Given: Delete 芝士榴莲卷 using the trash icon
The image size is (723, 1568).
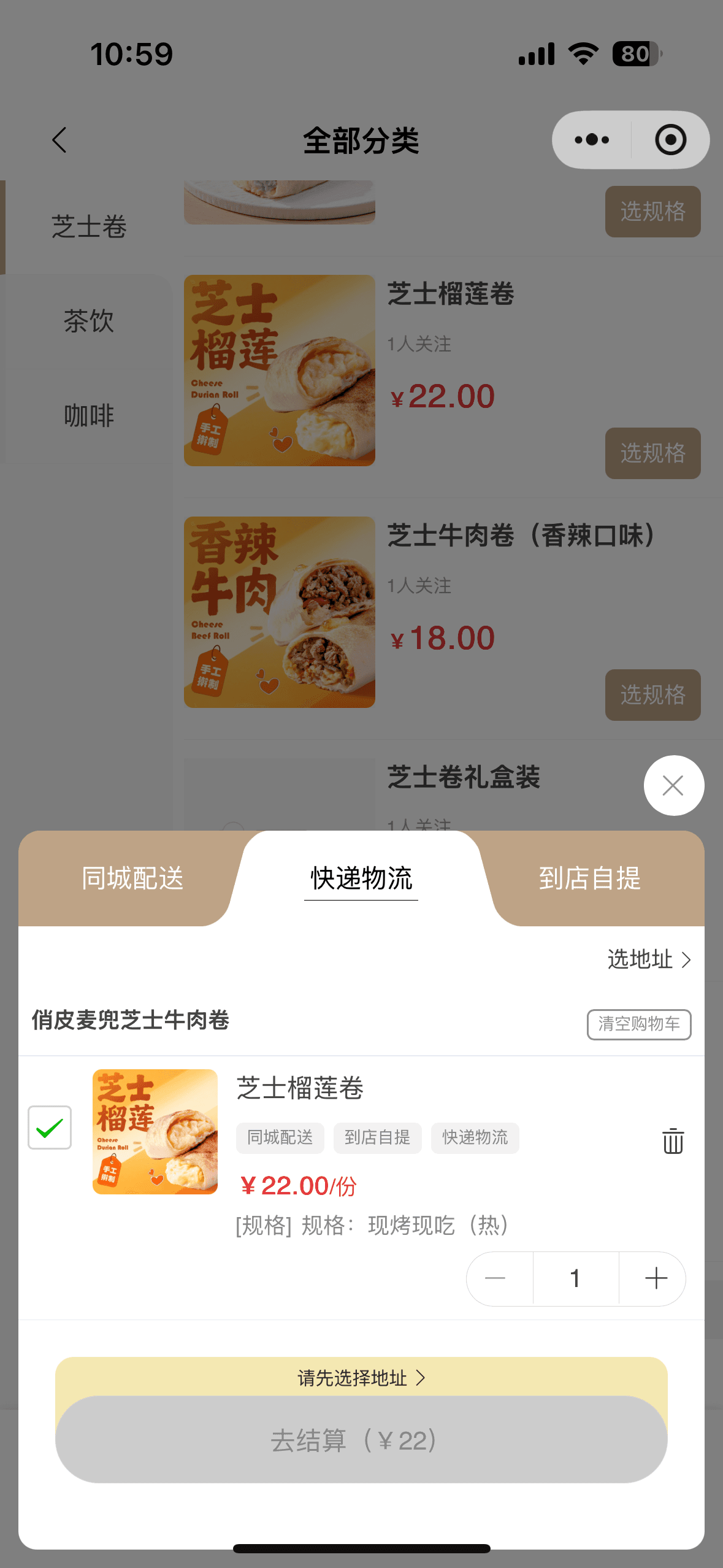Looking at the screenshot, I should pos(673,1141).
